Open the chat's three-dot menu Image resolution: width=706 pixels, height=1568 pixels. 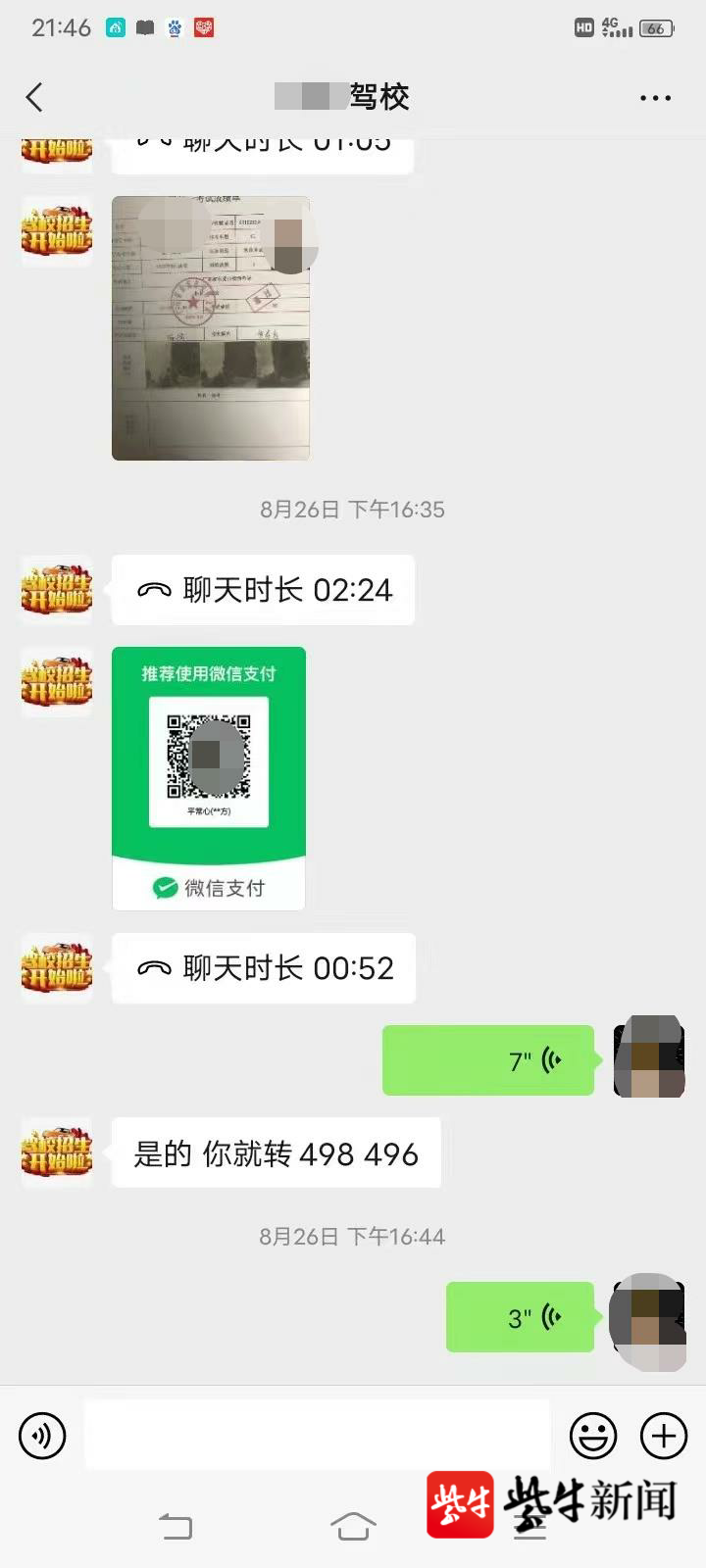tap(655, 98)
